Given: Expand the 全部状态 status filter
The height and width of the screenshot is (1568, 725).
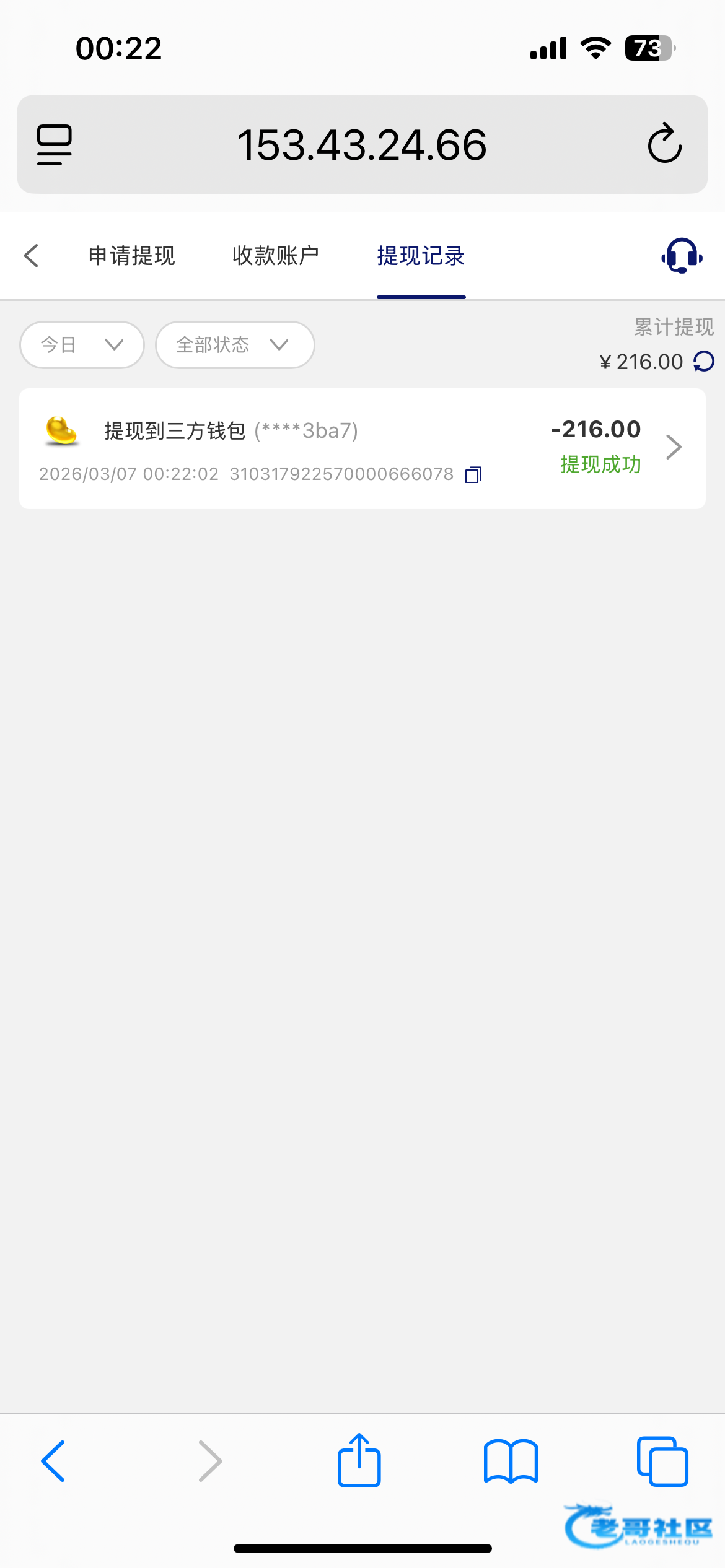Looking at the screenshot, I should pyautogui.click(x=234, y=344).
